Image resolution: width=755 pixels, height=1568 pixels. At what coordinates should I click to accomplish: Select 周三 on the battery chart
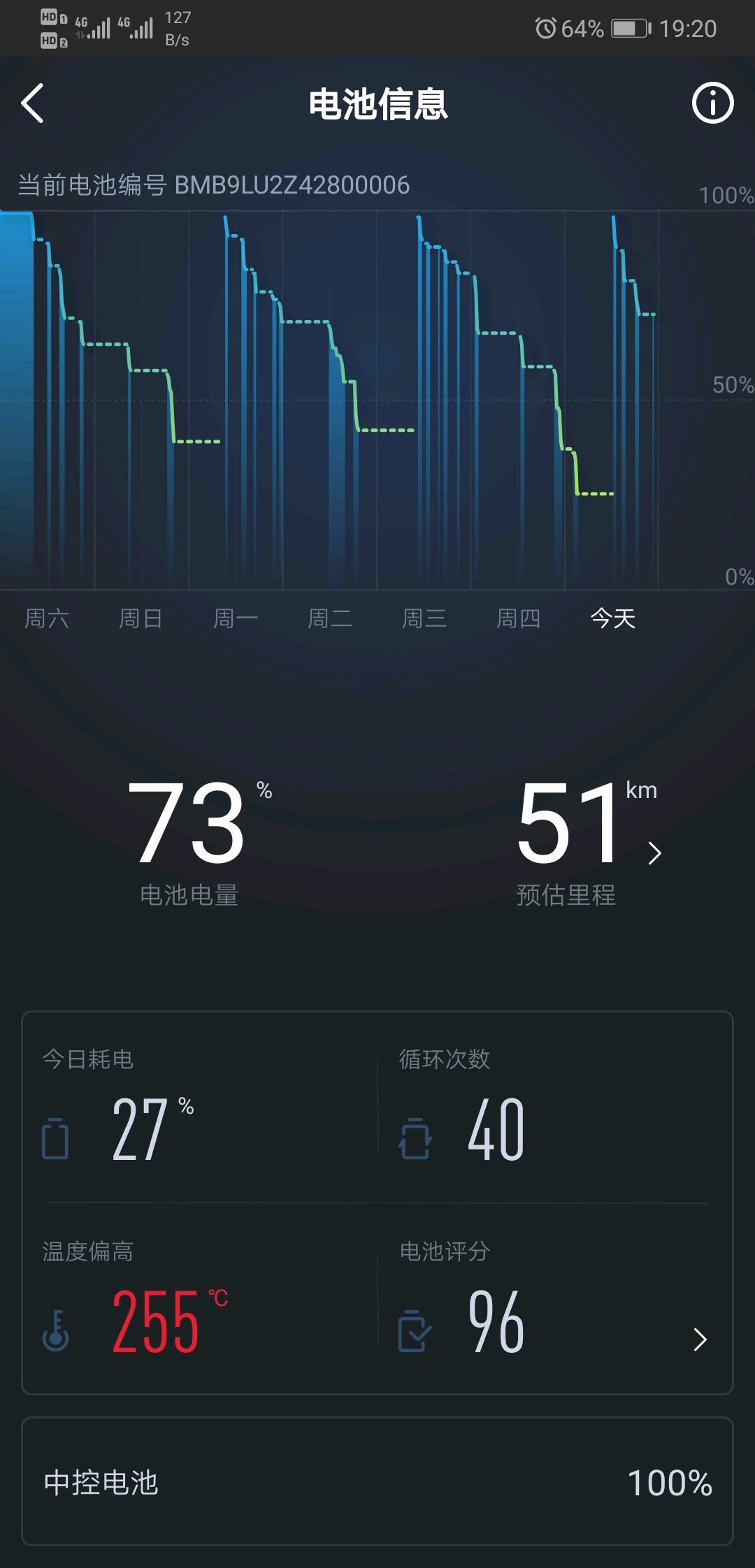(x=424, y=618)
